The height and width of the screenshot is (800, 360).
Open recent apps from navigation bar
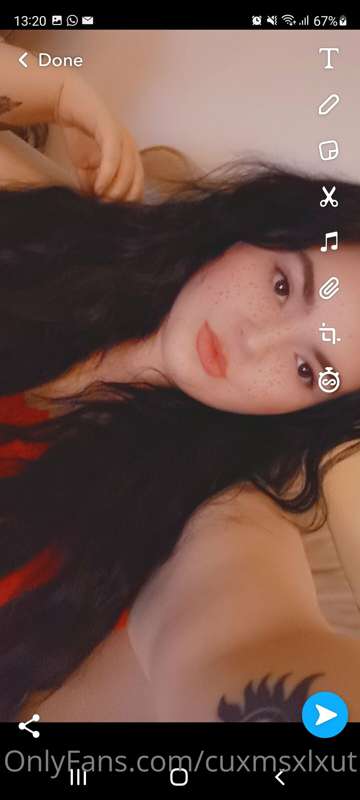click(78, 777)
